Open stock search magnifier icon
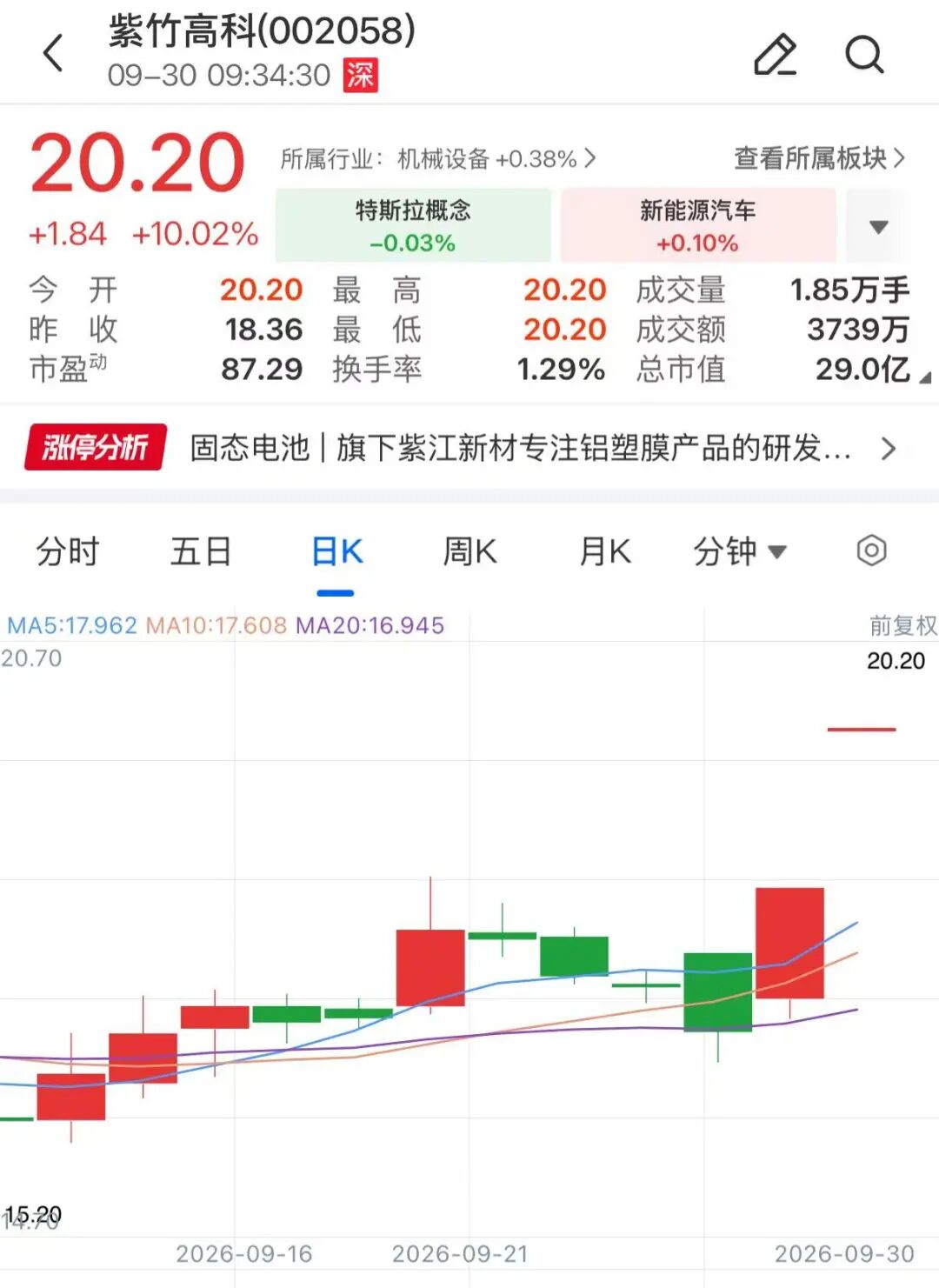 [x=864, y=54]
